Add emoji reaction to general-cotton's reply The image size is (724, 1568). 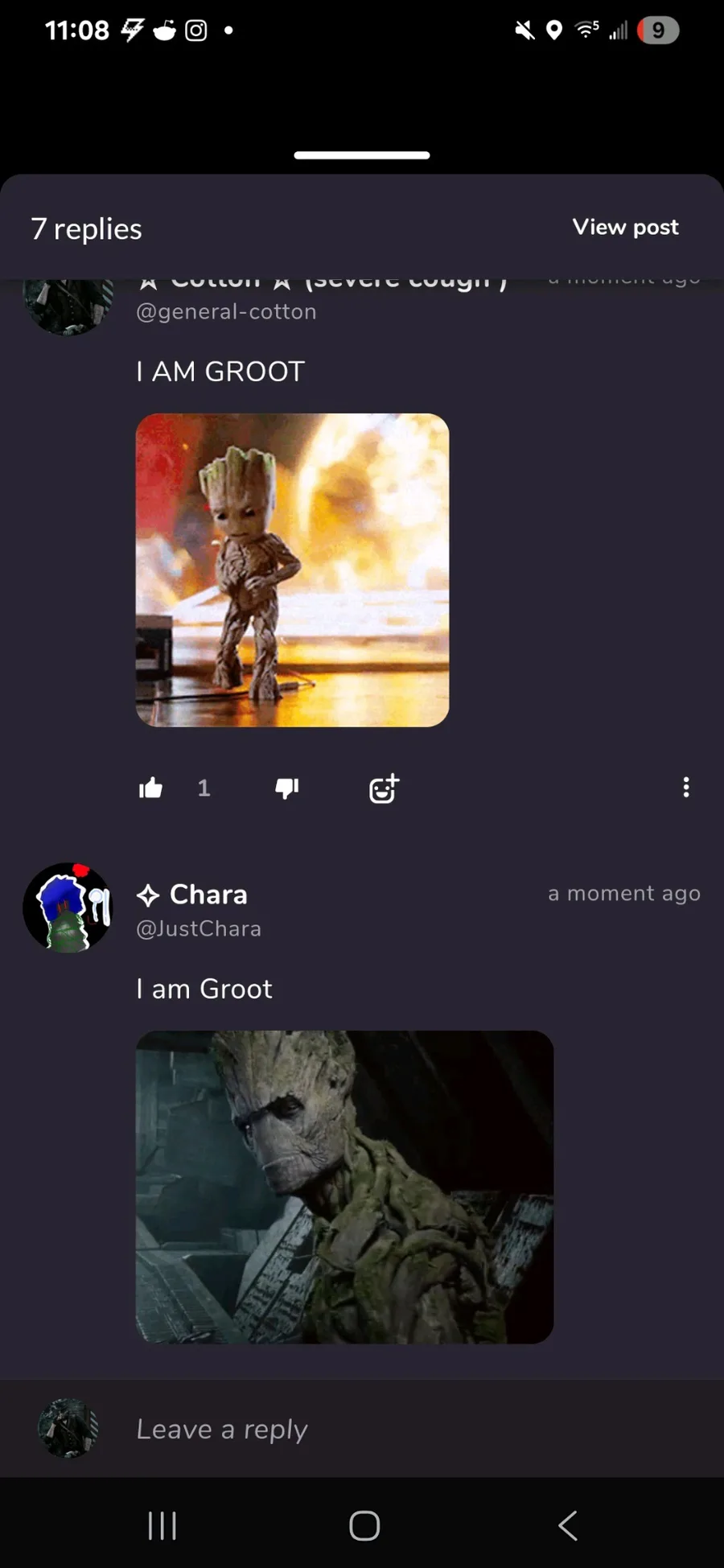pos(384,788)
